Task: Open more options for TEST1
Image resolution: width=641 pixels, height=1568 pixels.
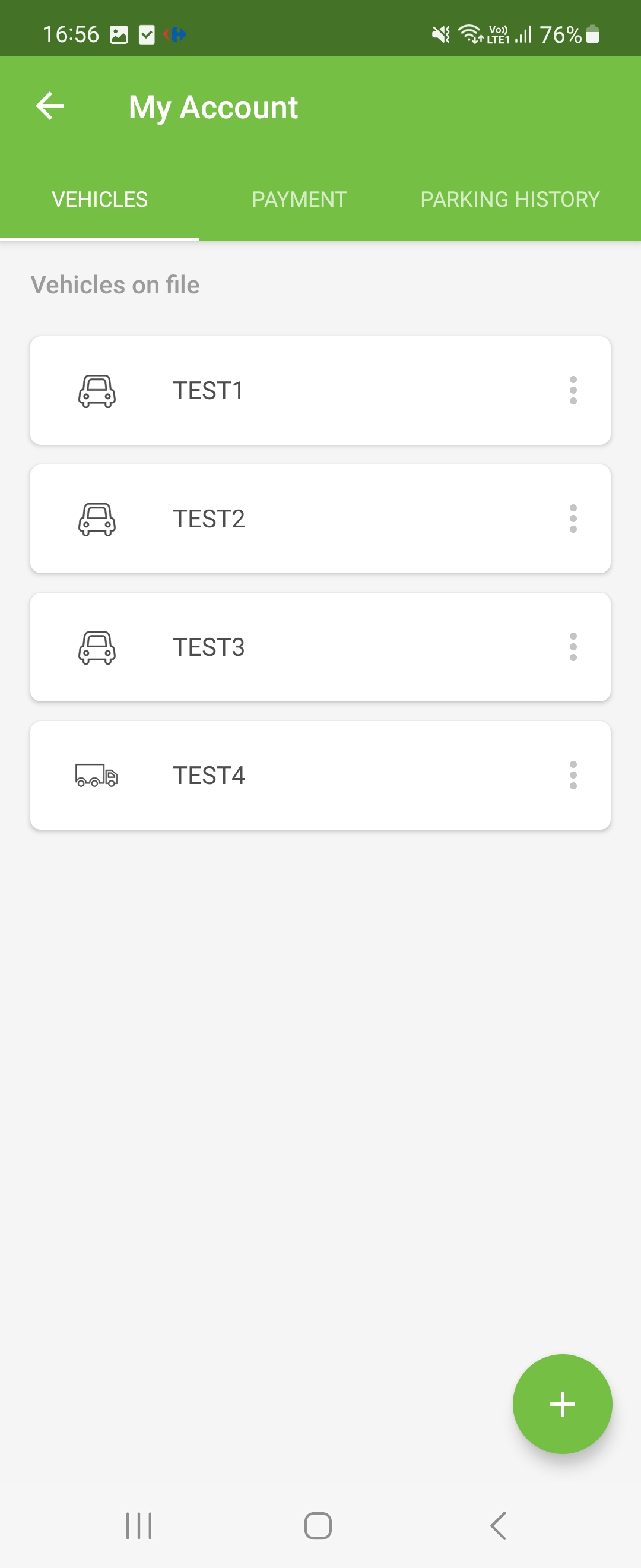Action: click(x=573, y=390)
